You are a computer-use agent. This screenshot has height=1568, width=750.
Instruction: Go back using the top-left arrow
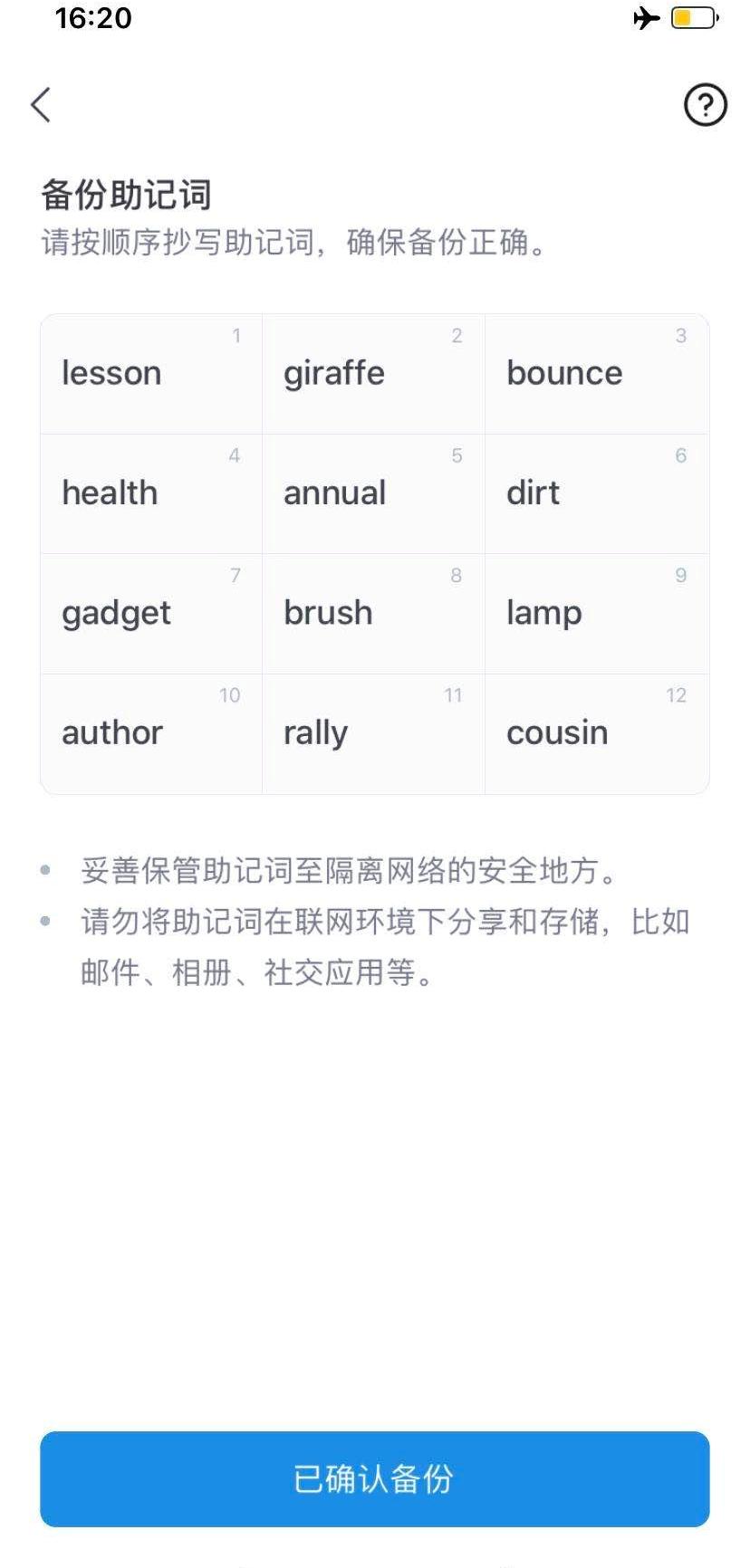(41, 105)
